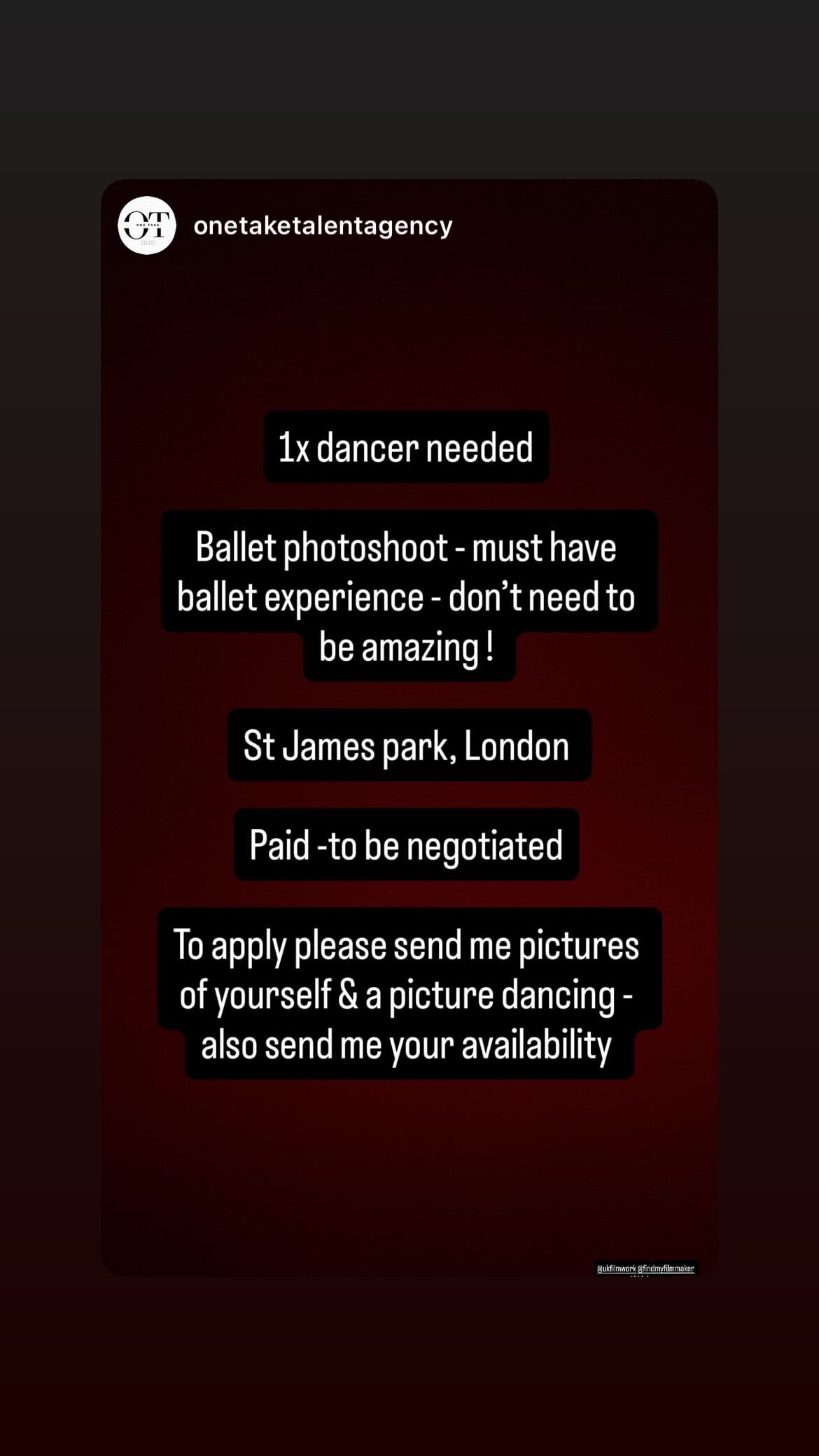Tap 'don't need to be amazing!' line

coord(409,647)
